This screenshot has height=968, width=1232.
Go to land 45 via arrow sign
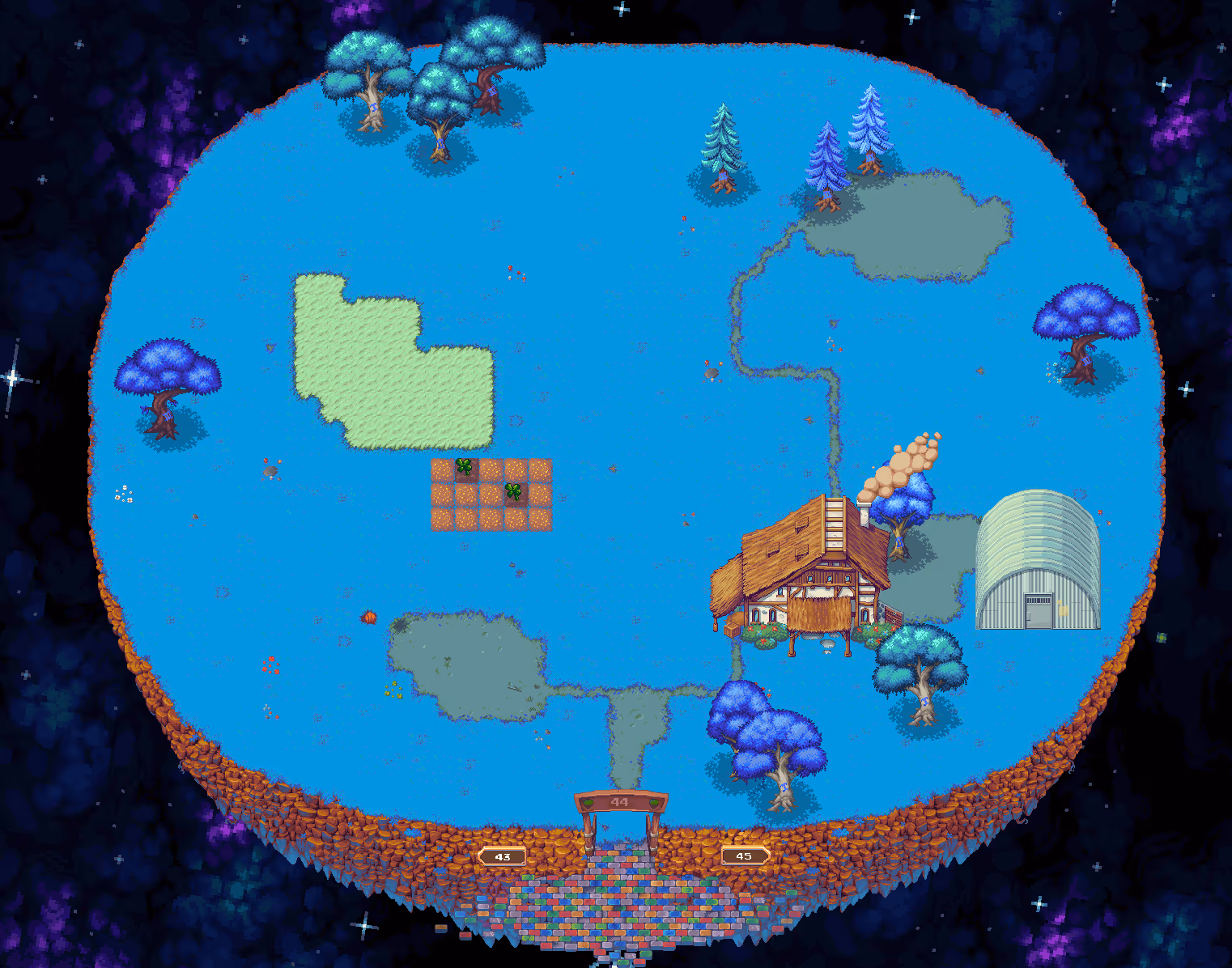[744, 855]
